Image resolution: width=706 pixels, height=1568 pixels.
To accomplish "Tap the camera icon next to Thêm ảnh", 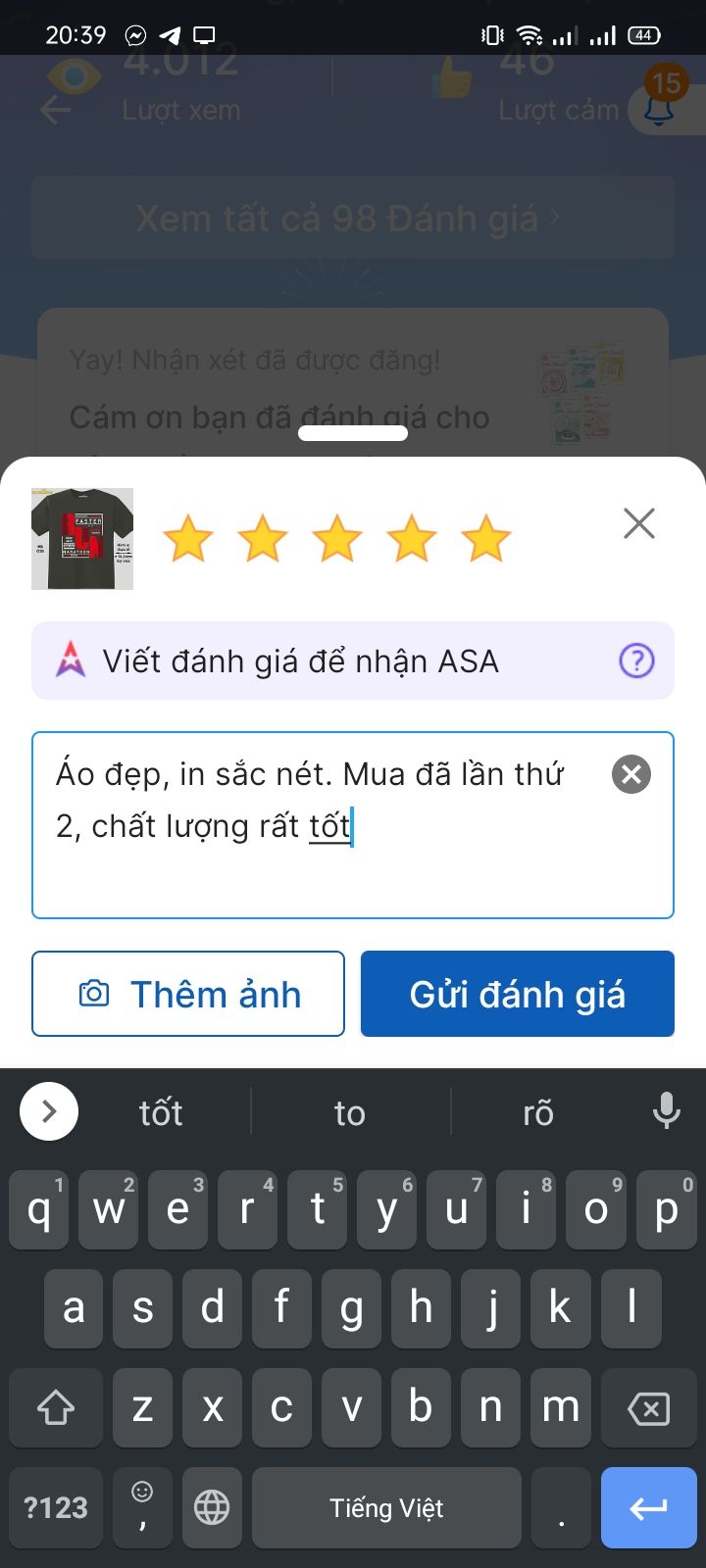I will click(93, 993).
